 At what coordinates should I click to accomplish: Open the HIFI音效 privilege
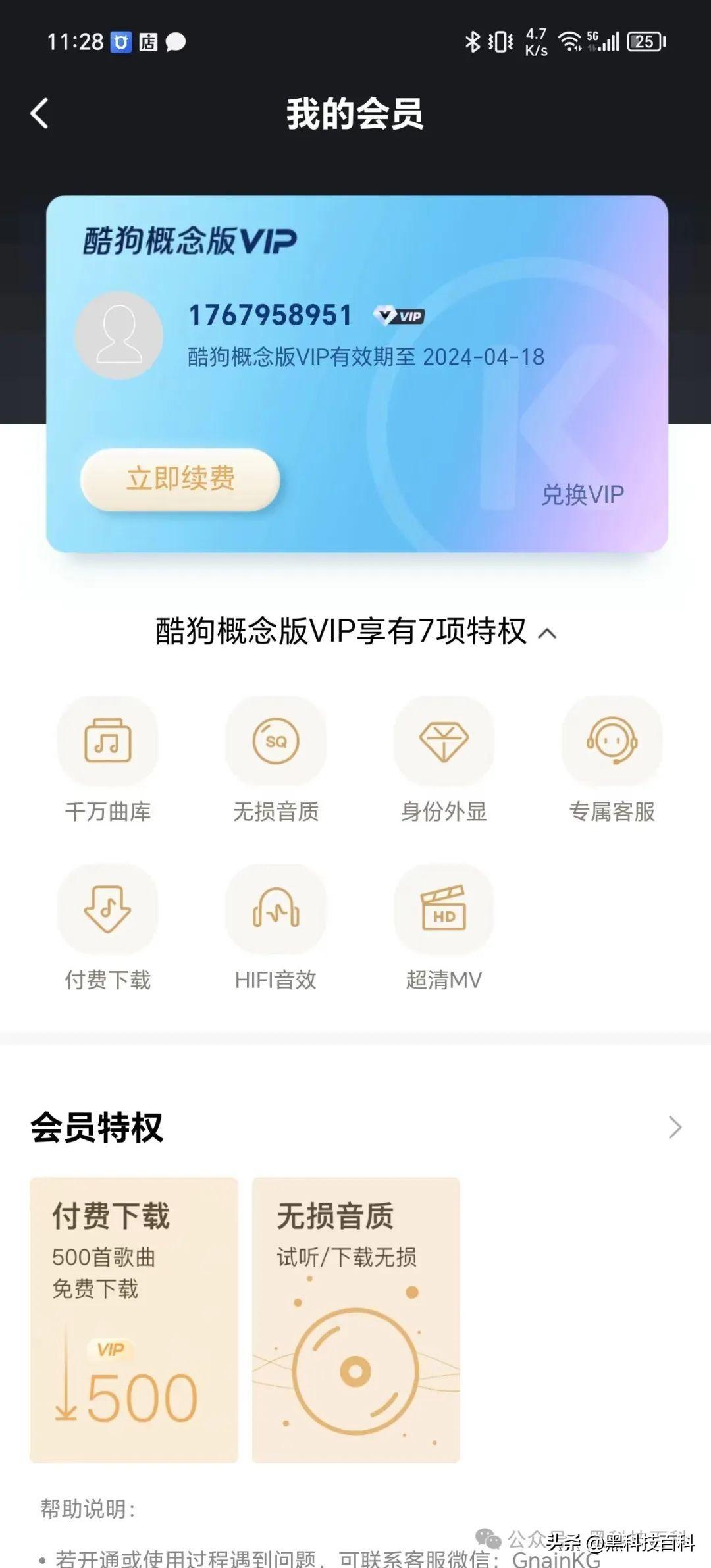pos(276,910)
